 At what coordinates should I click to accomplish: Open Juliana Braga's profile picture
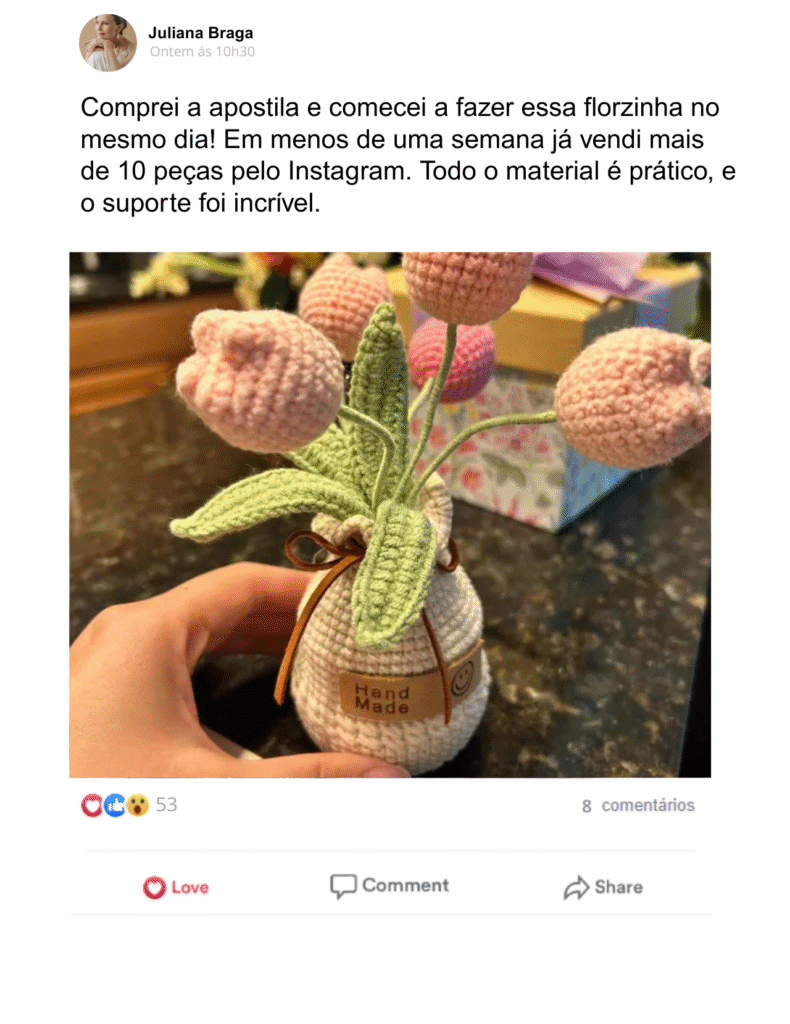(x=108, y=43)
